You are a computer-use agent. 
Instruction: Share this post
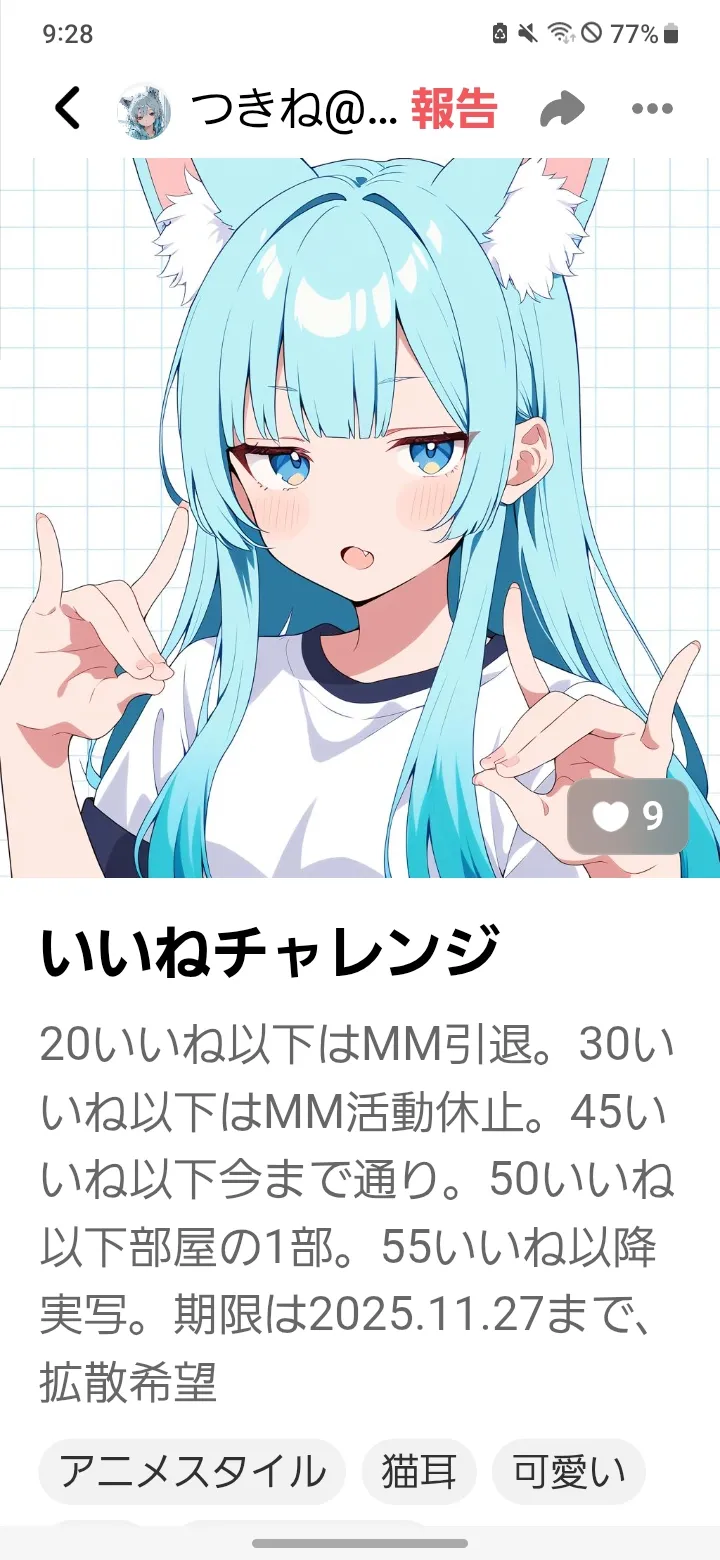click(562, 110)
